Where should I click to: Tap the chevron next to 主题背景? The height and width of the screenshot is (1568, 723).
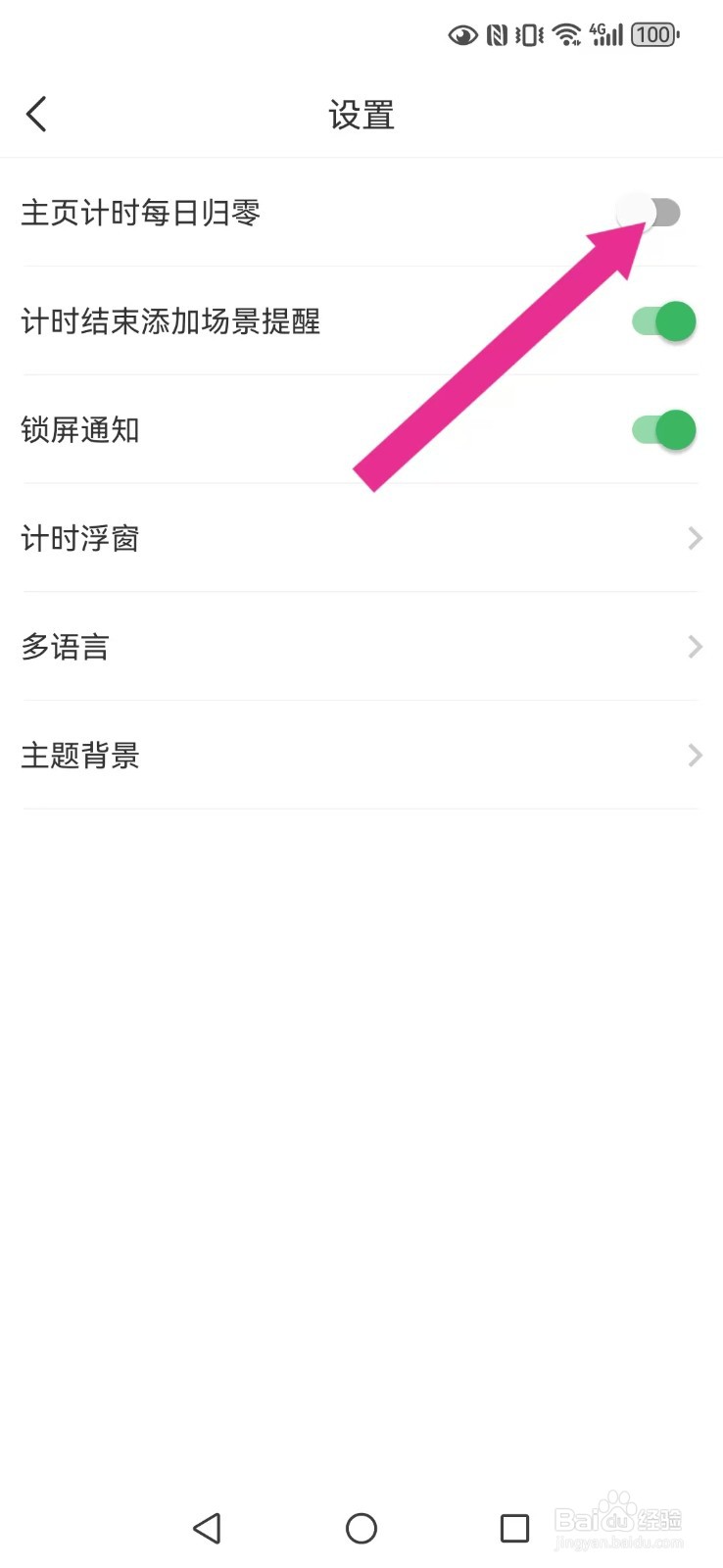696,756
